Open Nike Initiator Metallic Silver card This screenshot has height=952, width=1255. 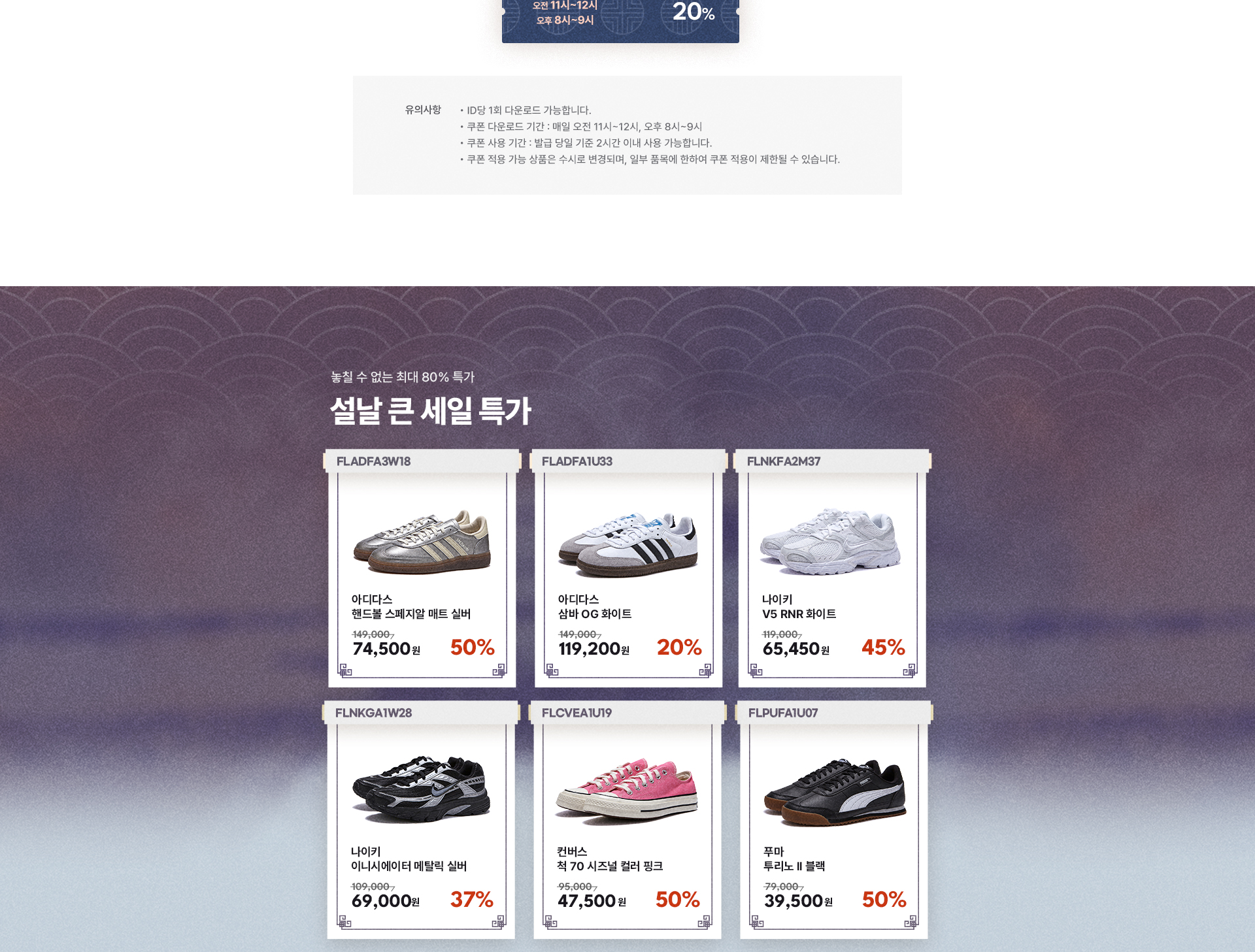421,820
